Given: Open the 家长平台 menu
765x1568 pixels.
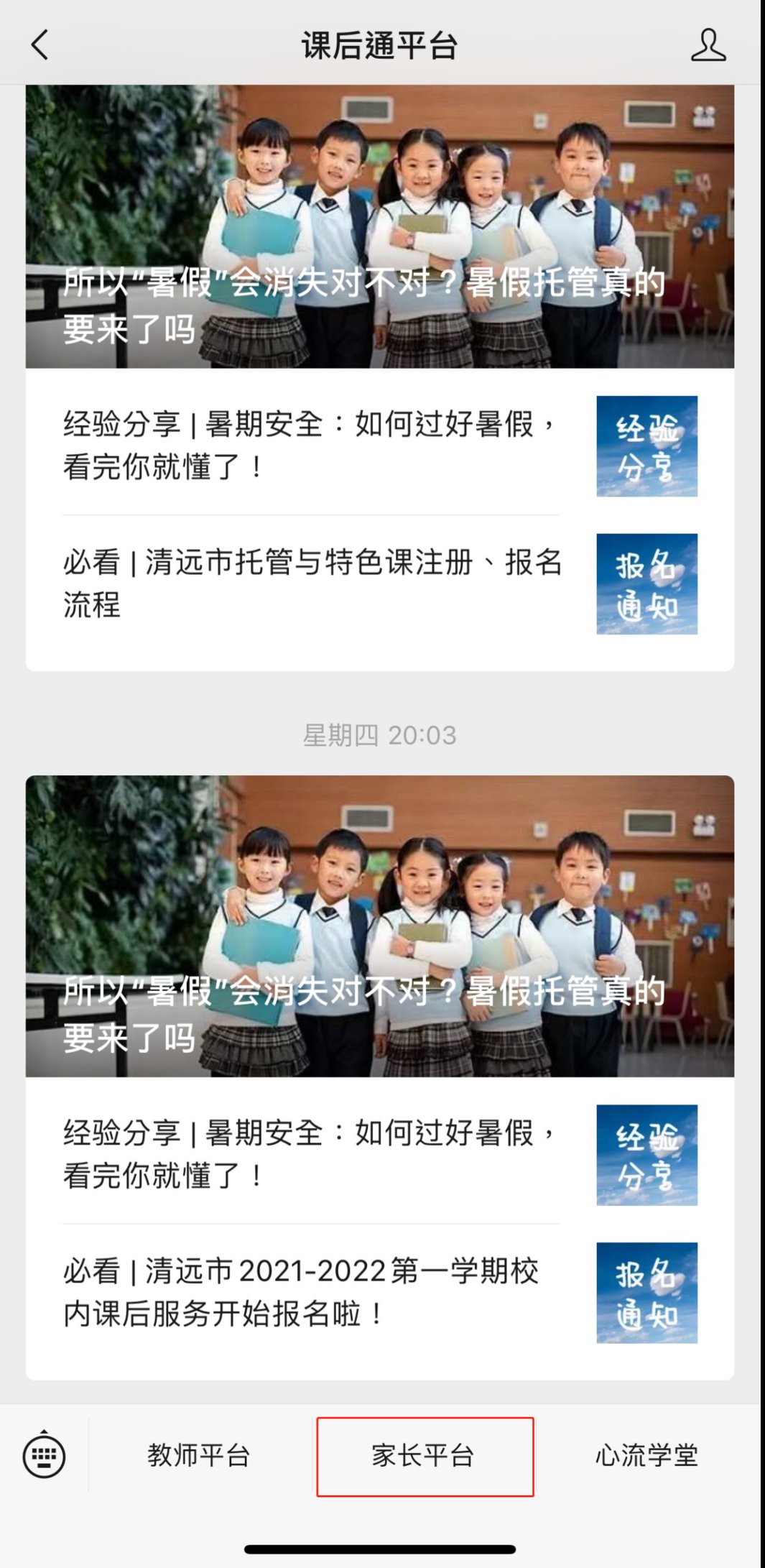Looking at the screenshot, I should (x=424, y=1456).
